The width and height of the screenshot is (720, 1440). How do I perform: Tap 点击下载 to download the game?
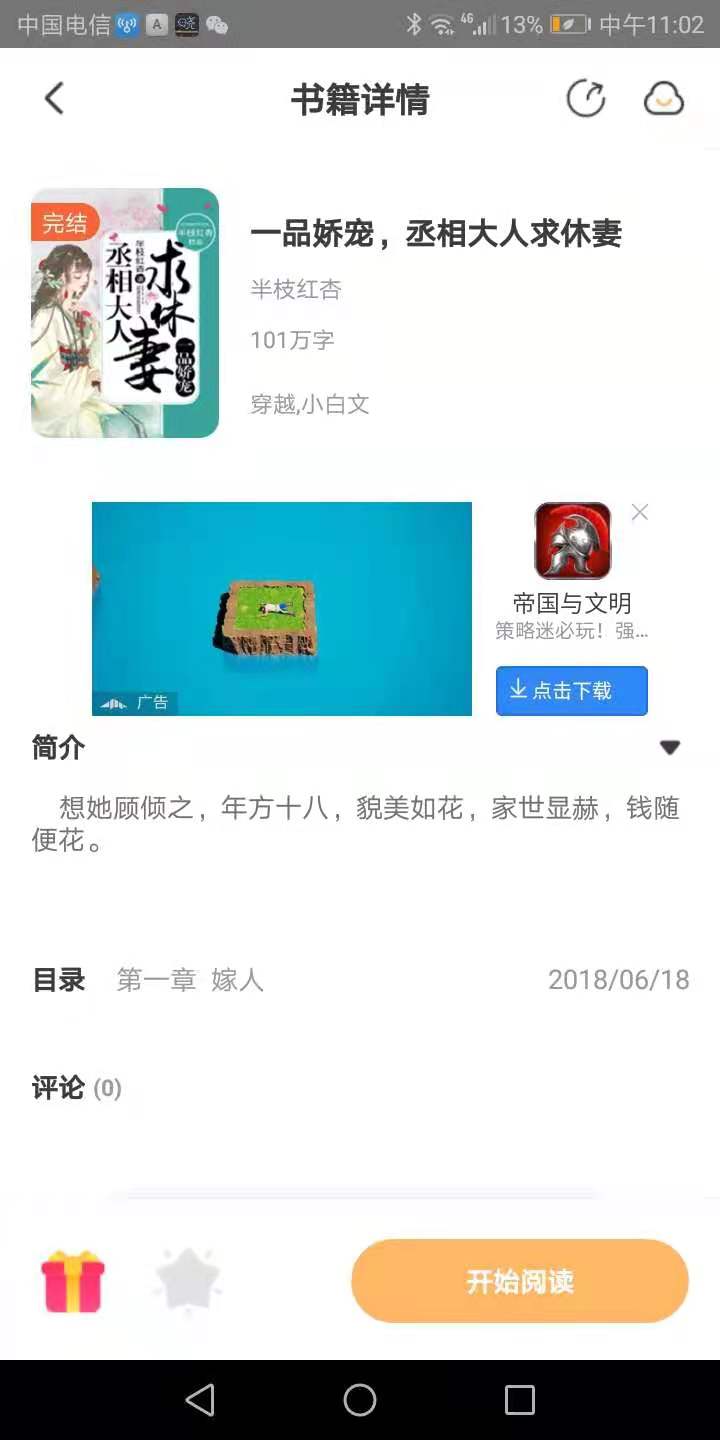[571, 690]
